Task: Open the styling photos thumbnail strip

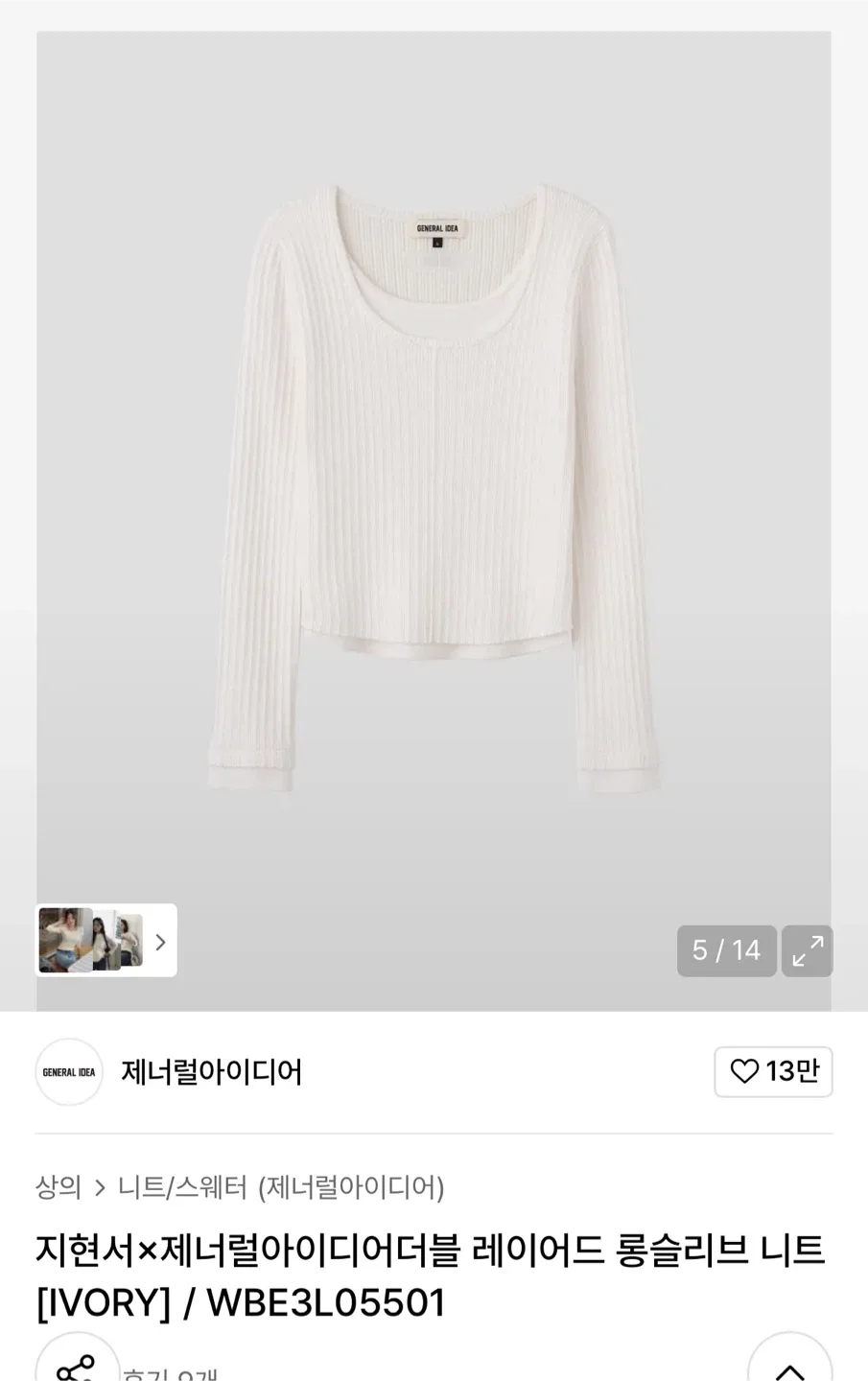Action: (106, 941)
